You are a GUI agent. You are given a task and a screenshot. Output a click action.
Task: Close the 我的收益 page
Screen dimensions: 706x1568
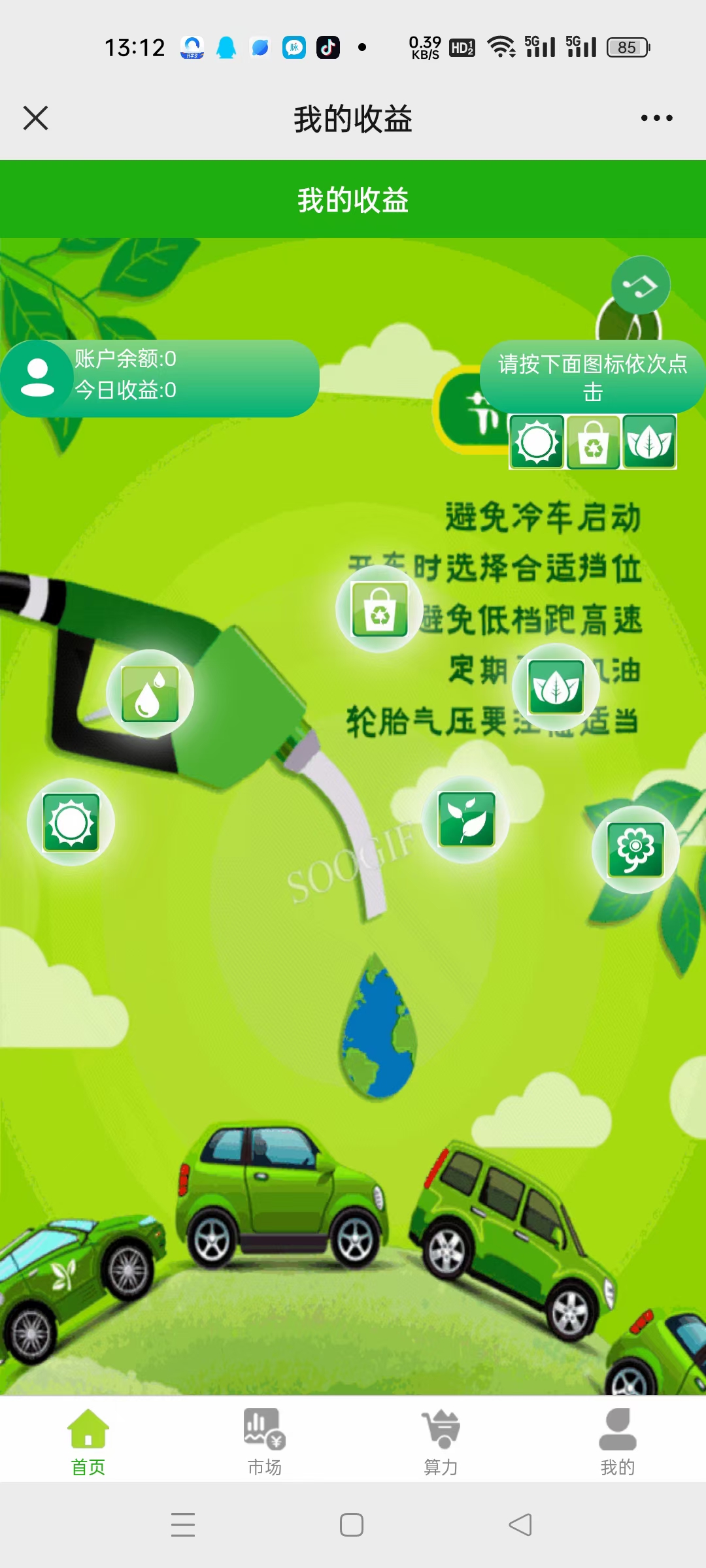(x=35, y=118)
